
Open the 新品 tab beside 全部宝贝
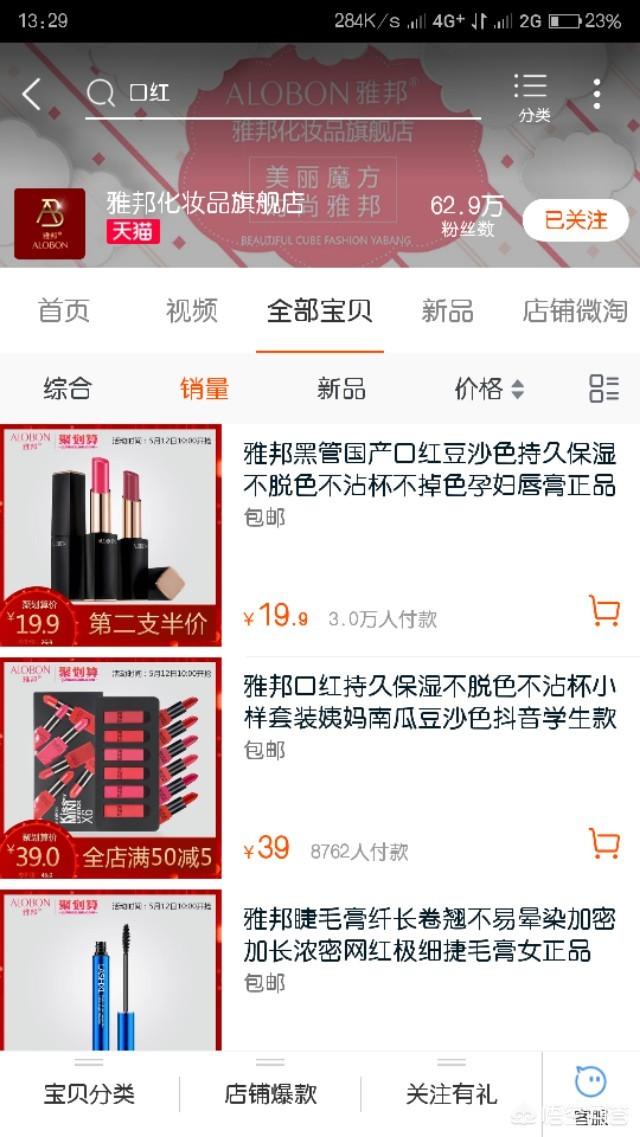click(x=447, y=310)
